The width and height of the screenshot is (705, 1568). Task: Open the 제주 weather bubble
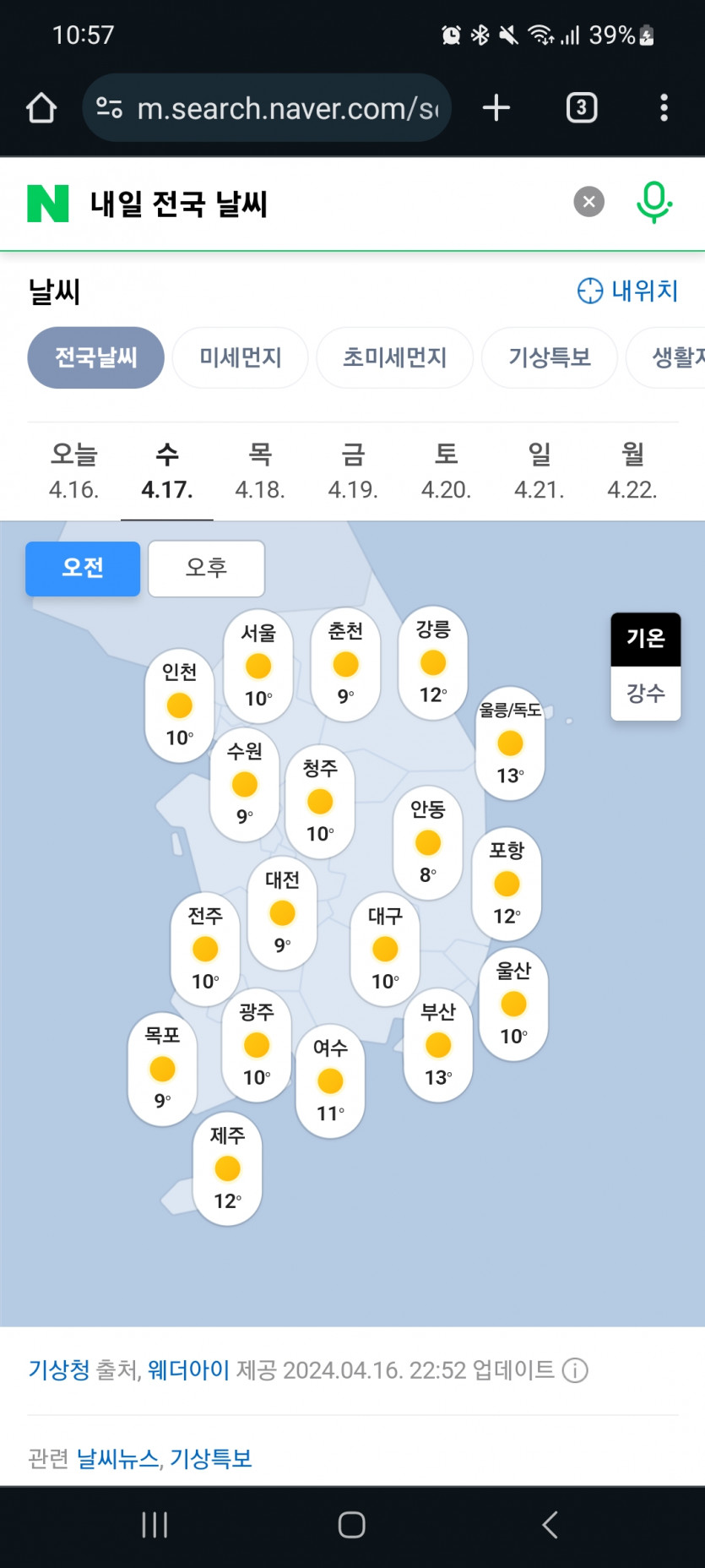[x=227, y=1168]
